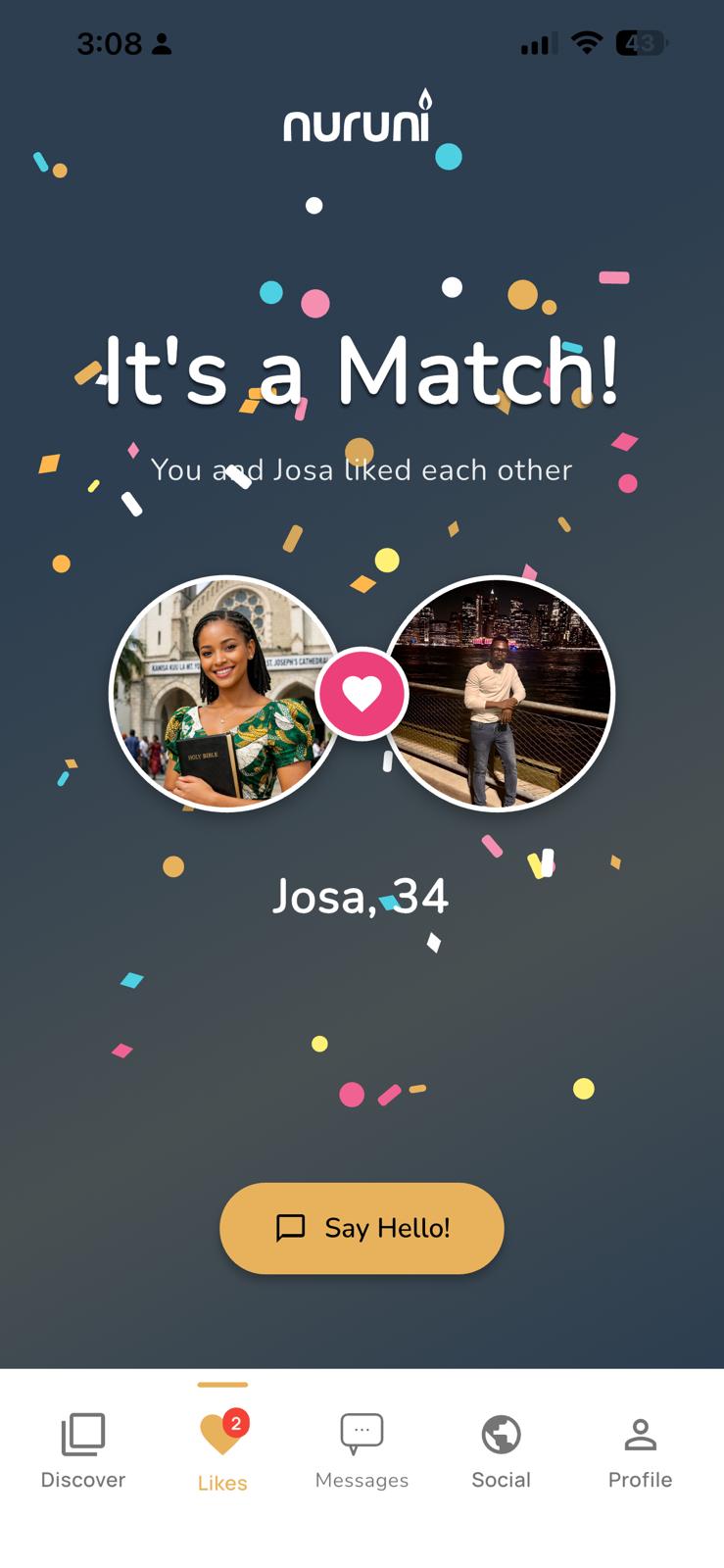The height and width of the screenshot is (1568, 724).
Task: Tap the chat bubble inside Say Hello button
Action: (x=290, y=1228)
